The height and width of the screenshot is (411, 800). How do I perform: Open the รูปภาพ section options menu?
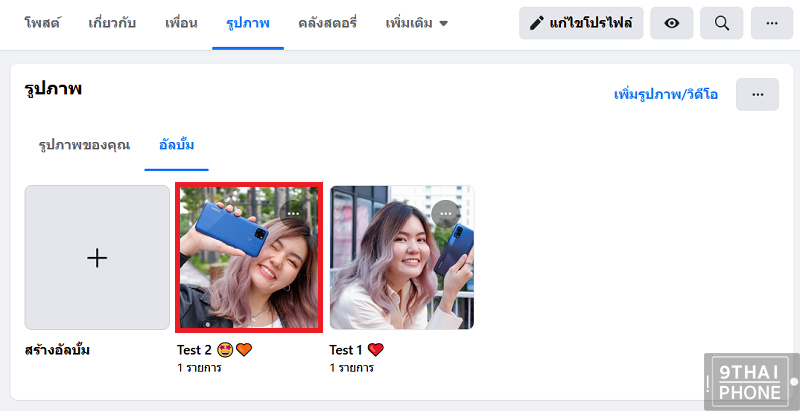[x=757, y=95]
